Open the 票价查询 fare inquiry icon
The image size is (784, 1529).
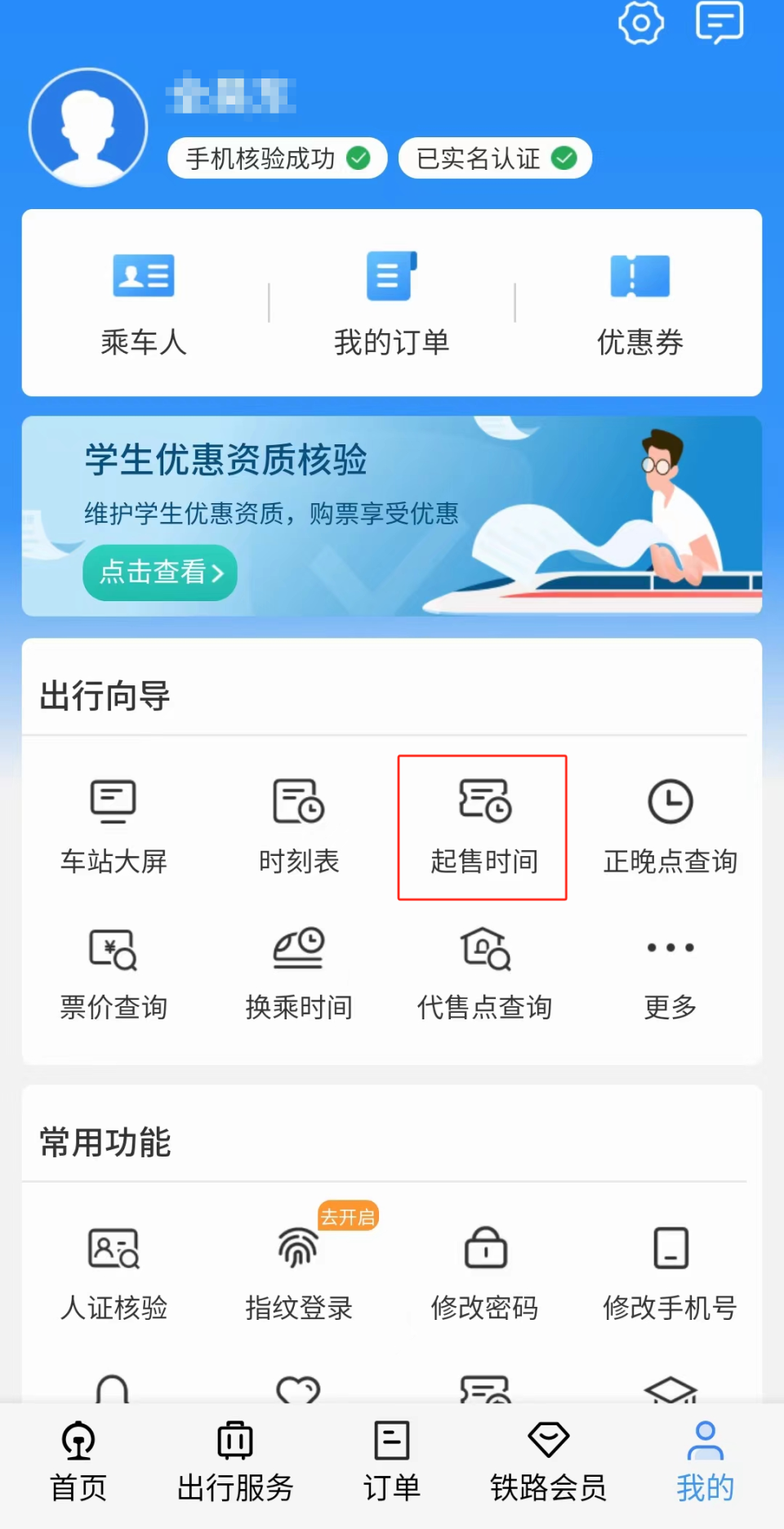tap(114, 972)
